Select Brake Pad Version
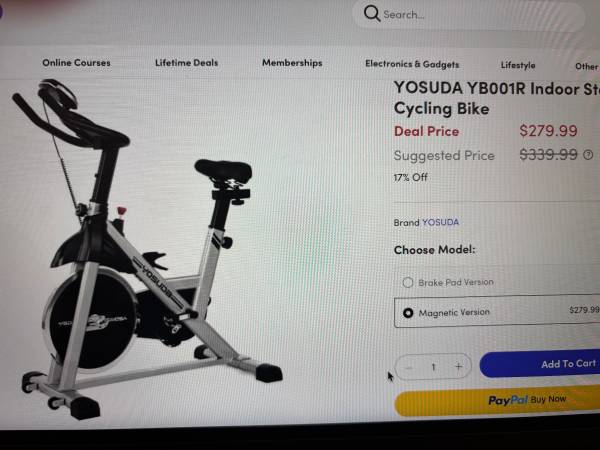Image resolution: width=600 pixels, height=450 pixels. click(x=408, y=282)
